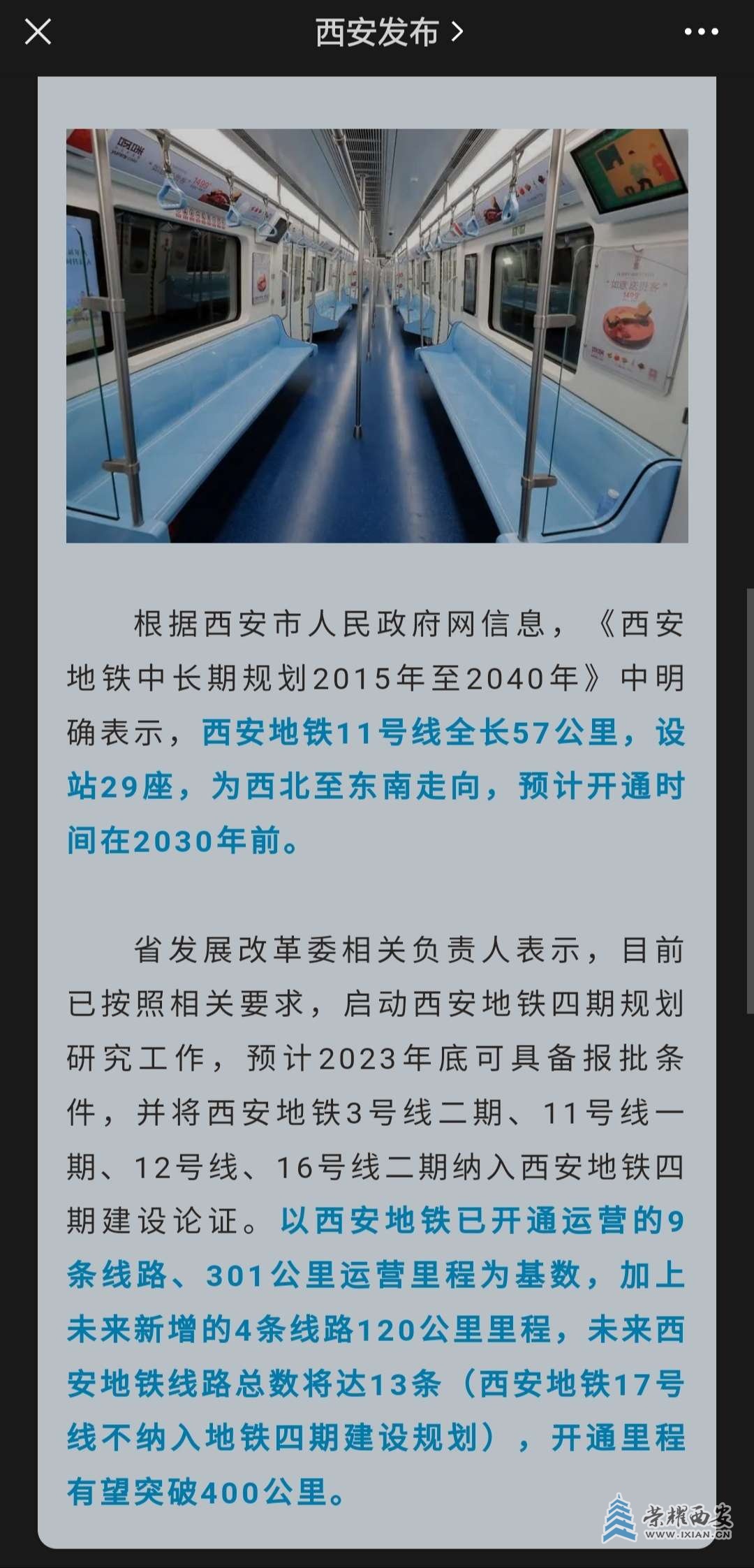
Task: Open the three-dot overflow menu
Action: pos(701,32)
